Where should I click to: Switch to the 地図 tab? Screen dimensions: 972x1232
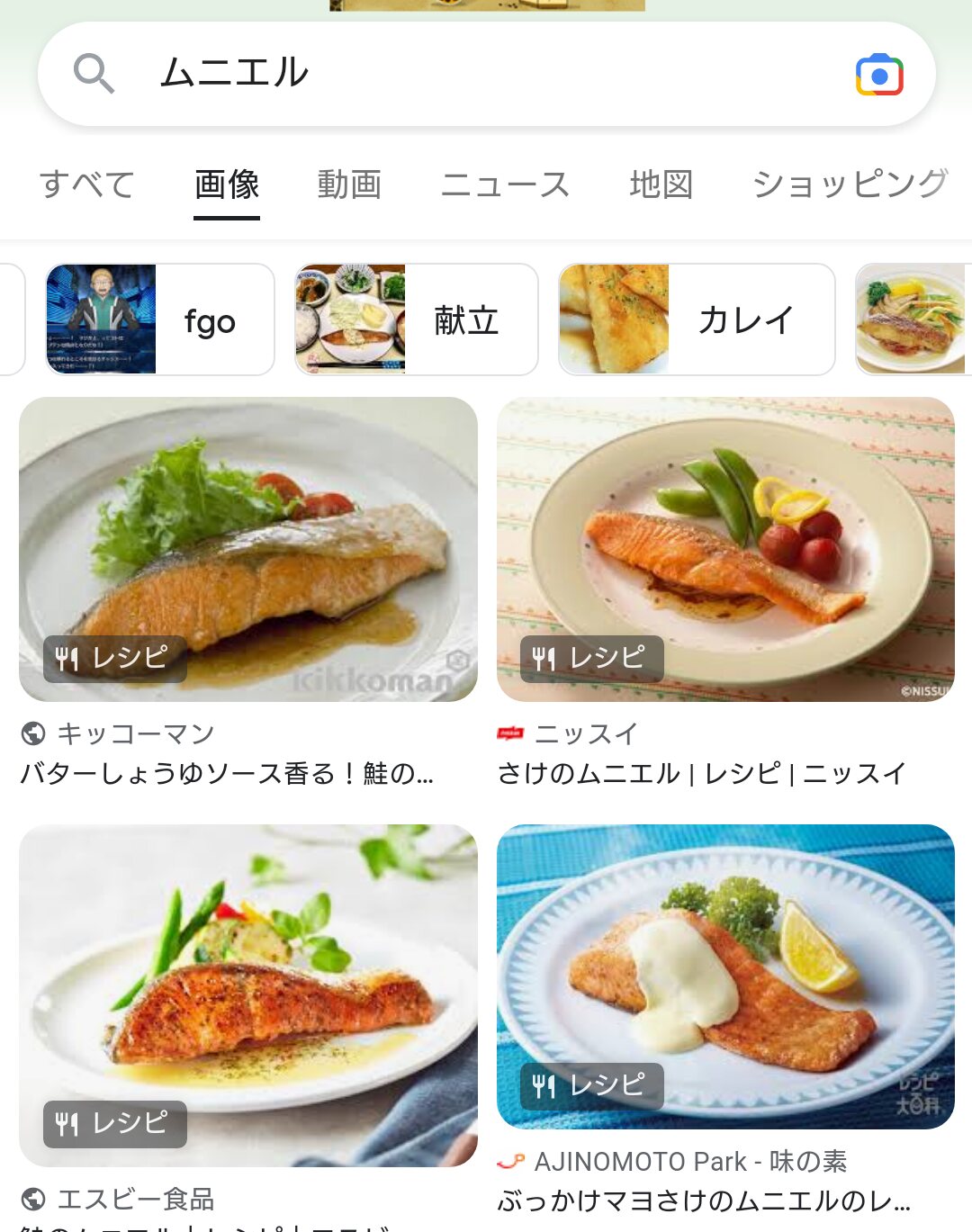(x=661, y=184)
